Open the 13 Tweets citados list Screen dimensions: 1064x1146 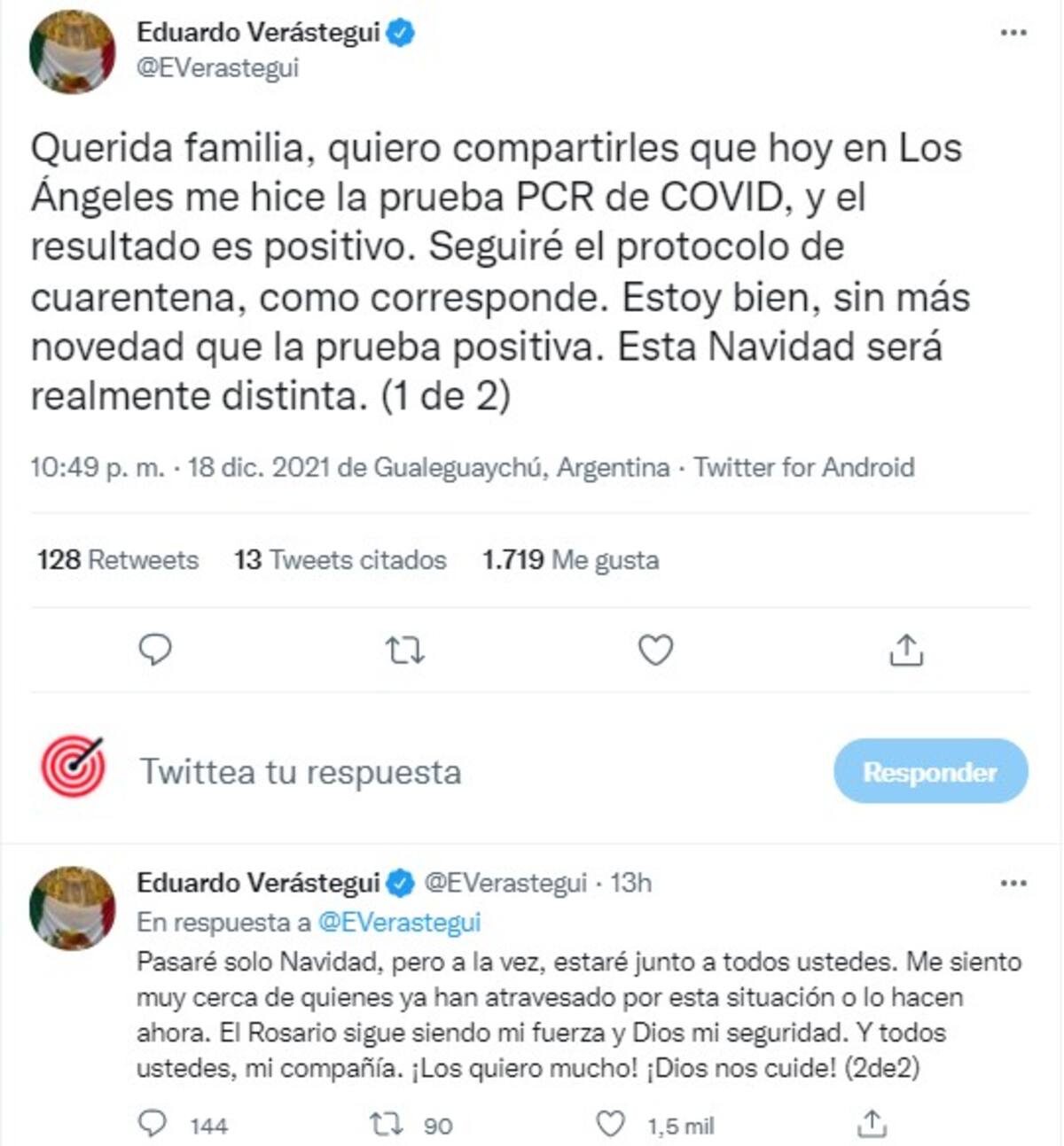tap(340, 560)
